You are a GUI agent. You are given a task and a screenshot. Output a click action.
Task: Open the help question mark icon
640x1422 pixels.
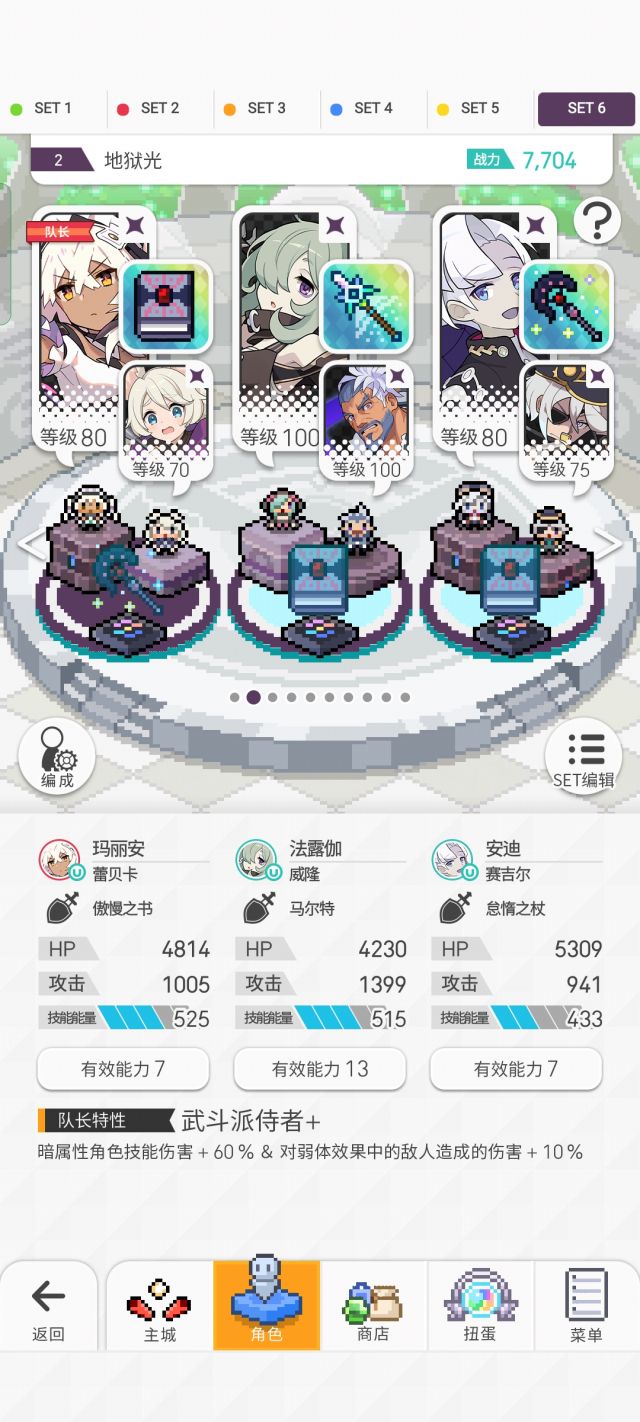point(597,220)
